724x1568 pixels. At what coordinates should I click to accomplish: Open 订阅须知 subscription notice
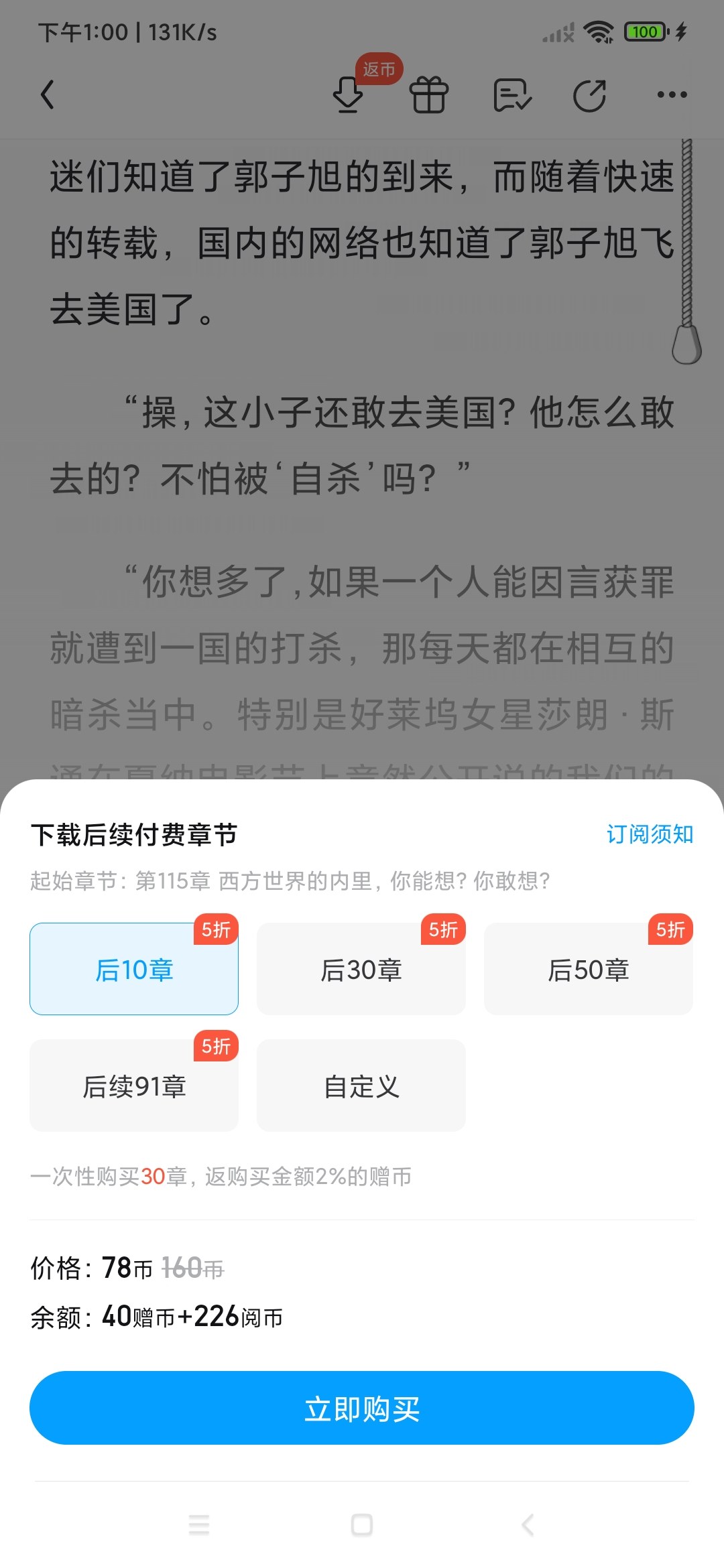[650, 834]
